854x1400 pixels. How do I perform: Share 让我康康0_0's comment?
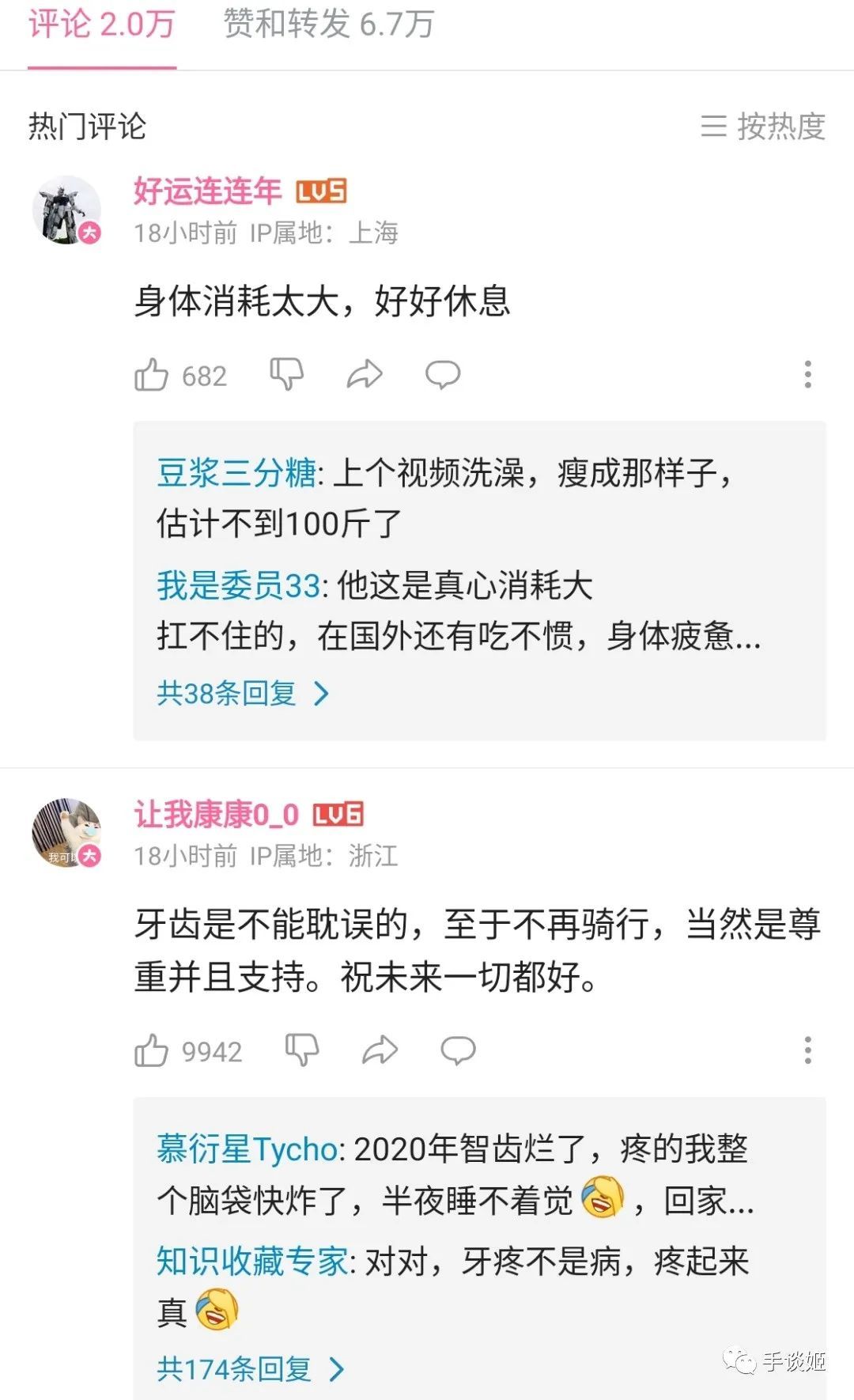(x=380, y=1050)
